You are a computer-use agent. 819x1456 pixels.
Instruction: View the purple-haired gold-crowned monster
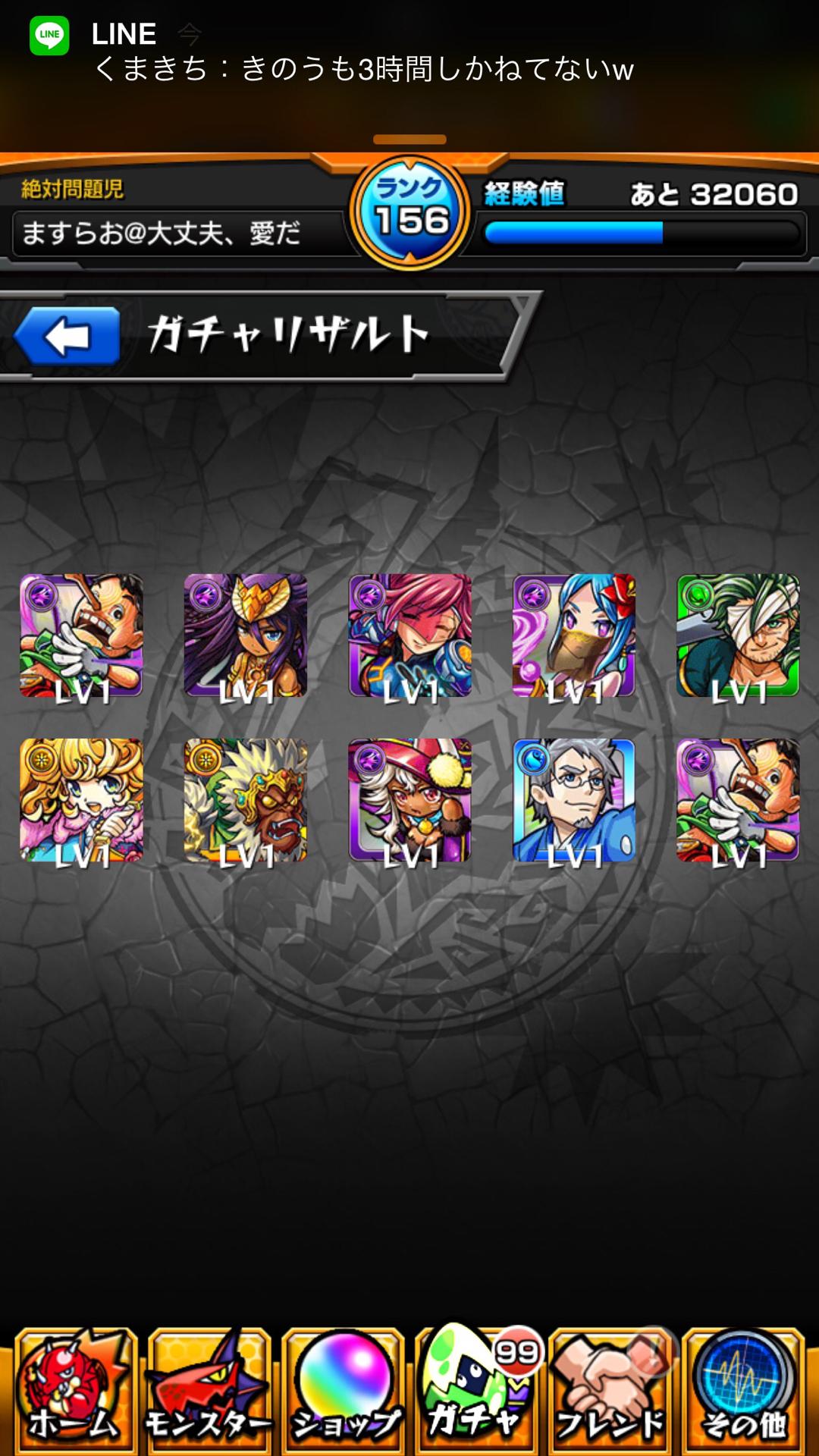pos(246,635)
